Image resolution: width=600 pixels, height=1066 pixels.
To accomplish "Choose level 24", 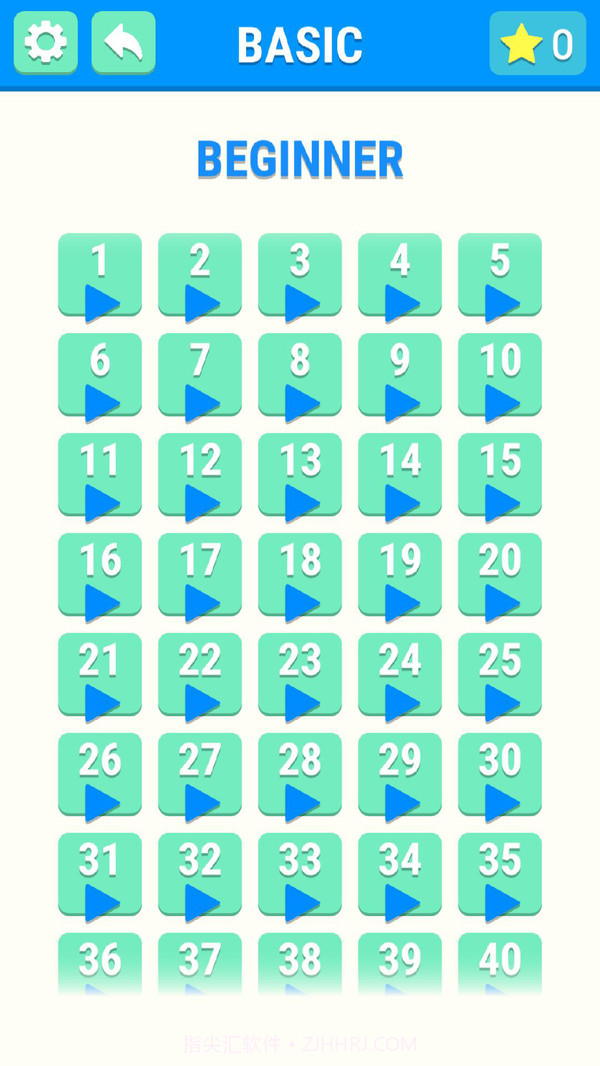I will point(400,675).
